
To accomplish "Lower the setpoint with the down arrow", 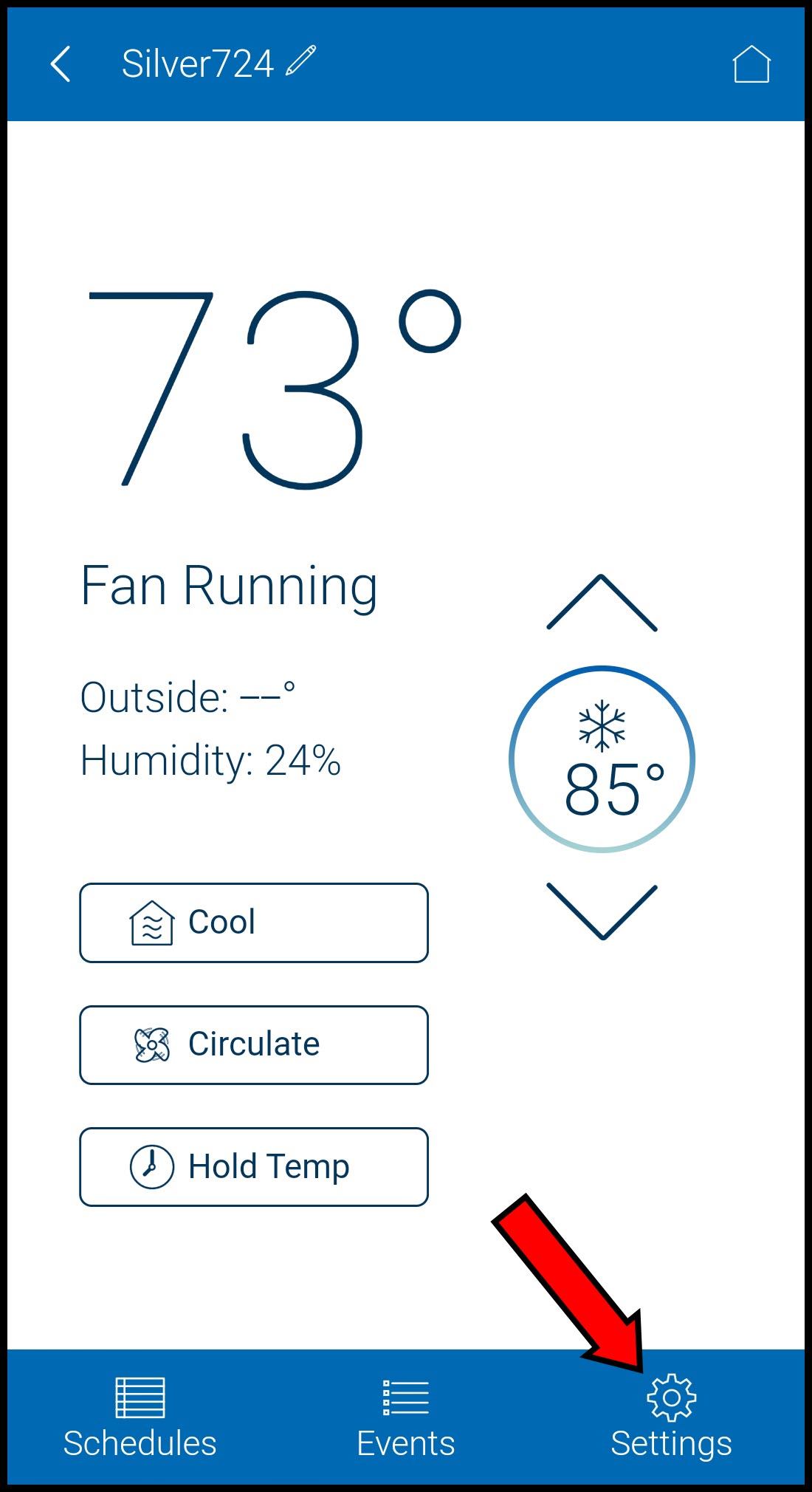I will (602, 911).
